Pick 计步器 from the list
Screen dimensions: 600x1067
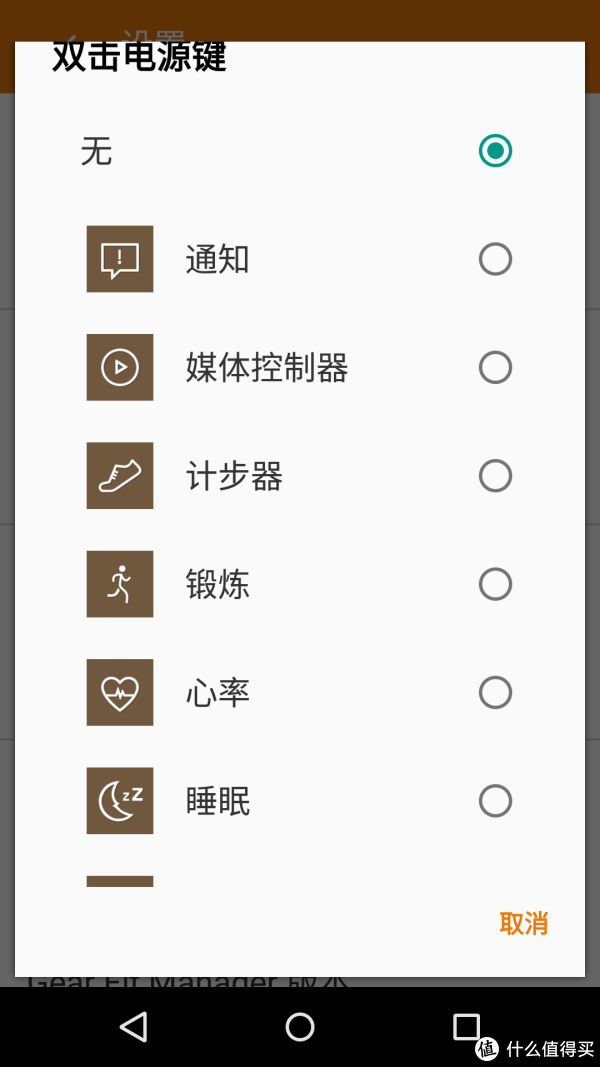click(299, 476)
